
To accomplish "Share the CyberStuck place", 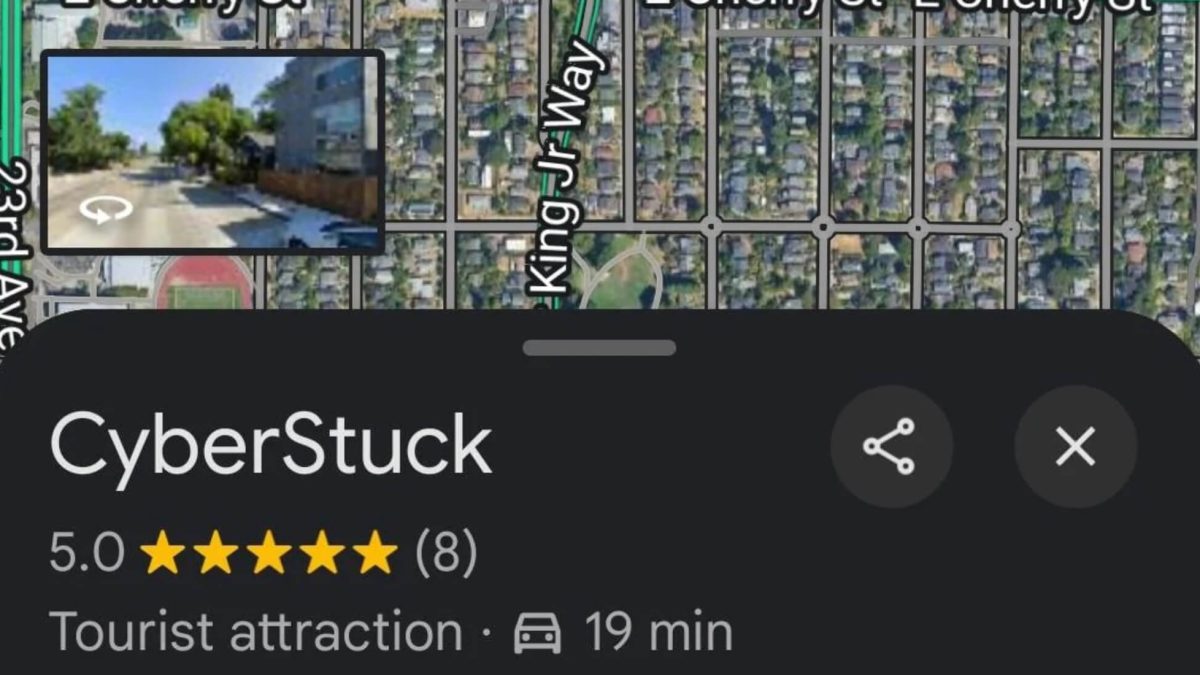I will point(890,446).
